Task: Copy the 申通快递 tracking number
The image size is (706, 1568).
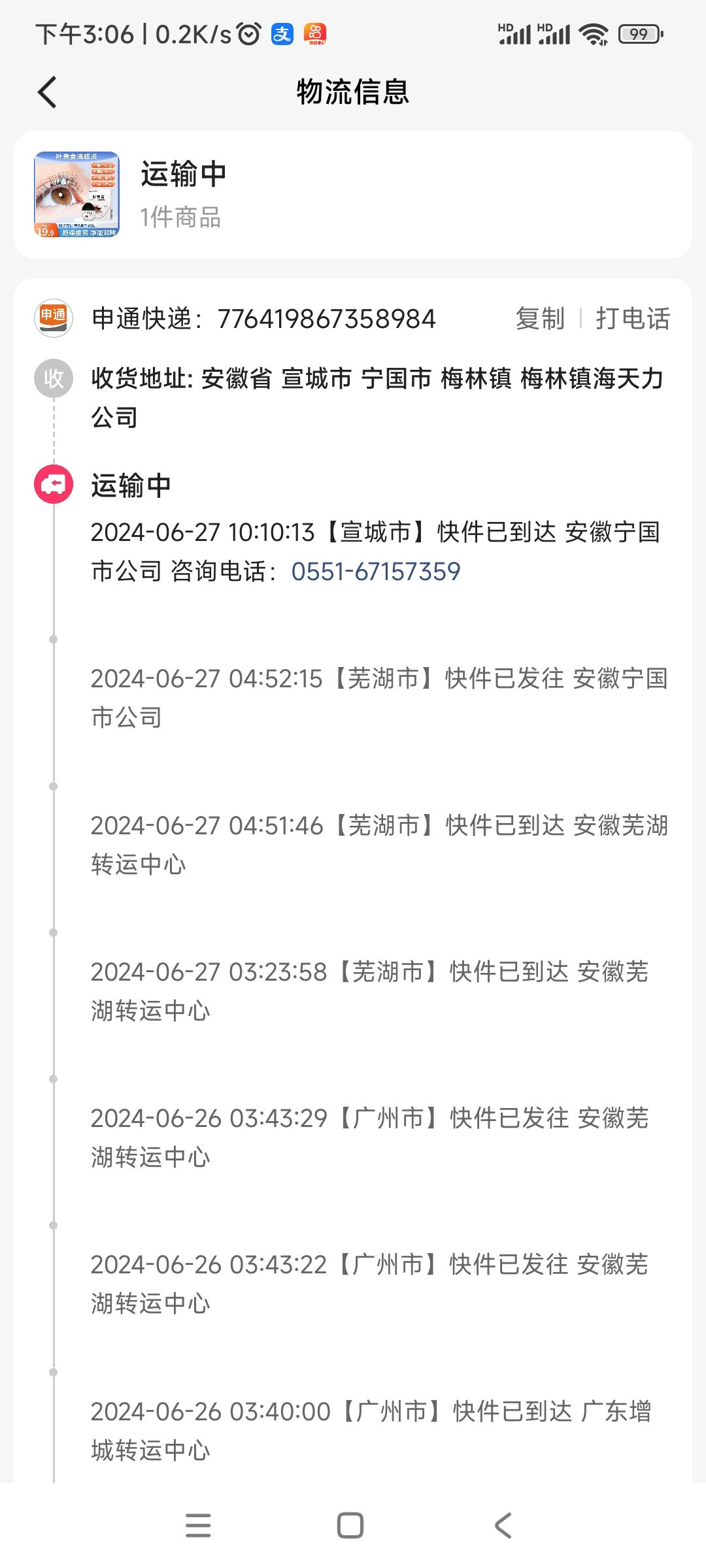Action: click(540, 319)
